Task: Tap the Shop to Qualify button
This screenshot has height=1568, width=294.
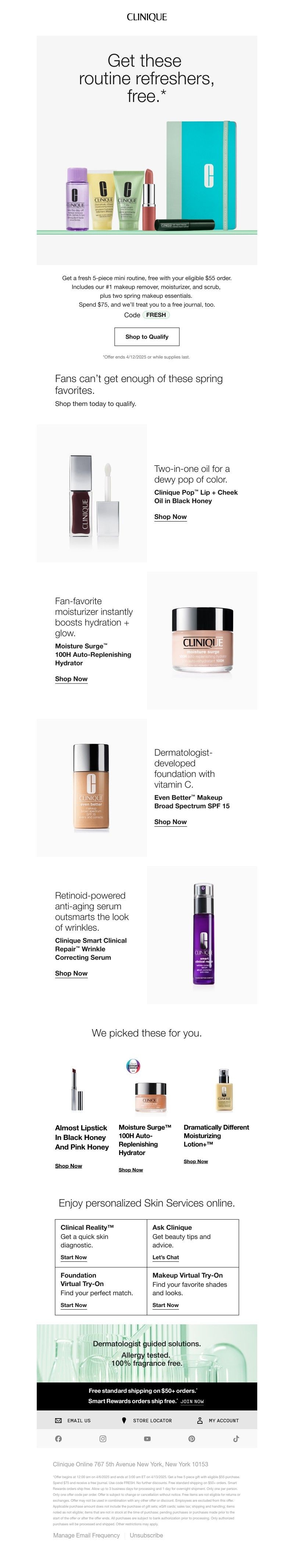Action: click(146, 337)
